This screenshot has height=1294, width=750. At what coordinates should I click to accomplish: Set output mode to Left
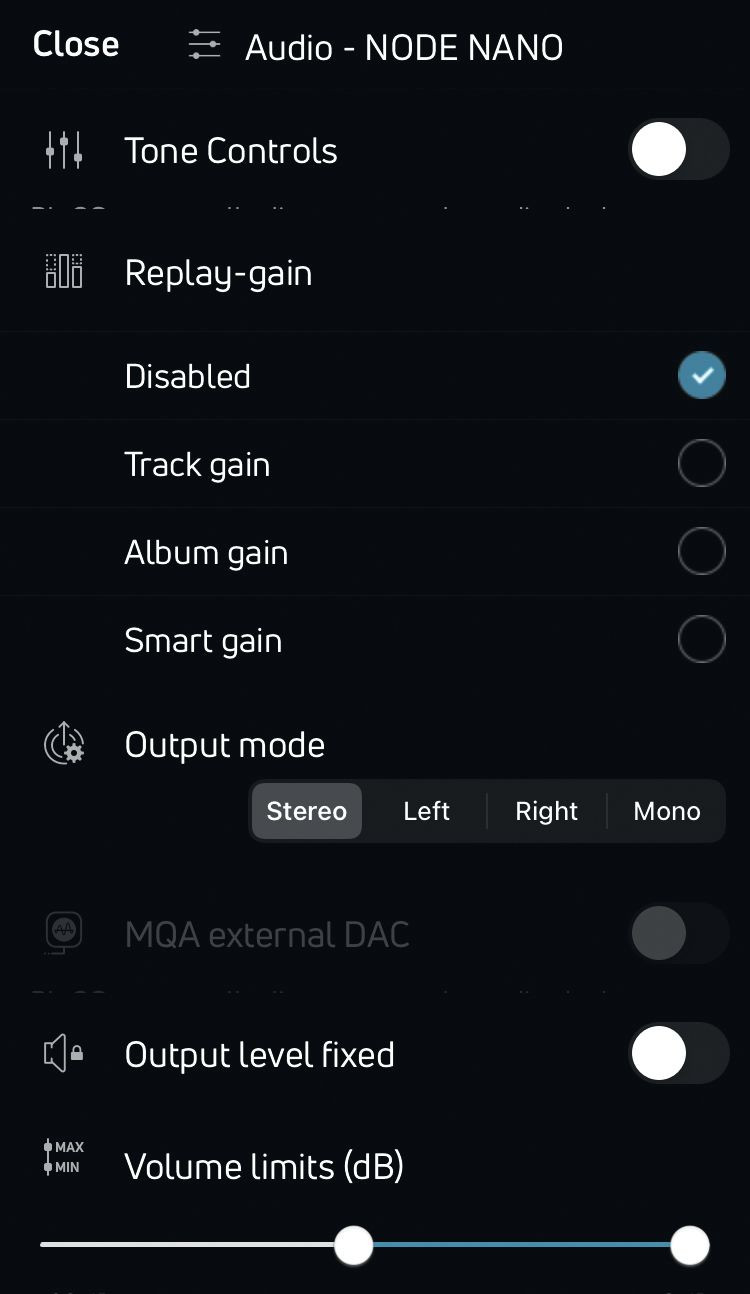click(x=426, y=810)
